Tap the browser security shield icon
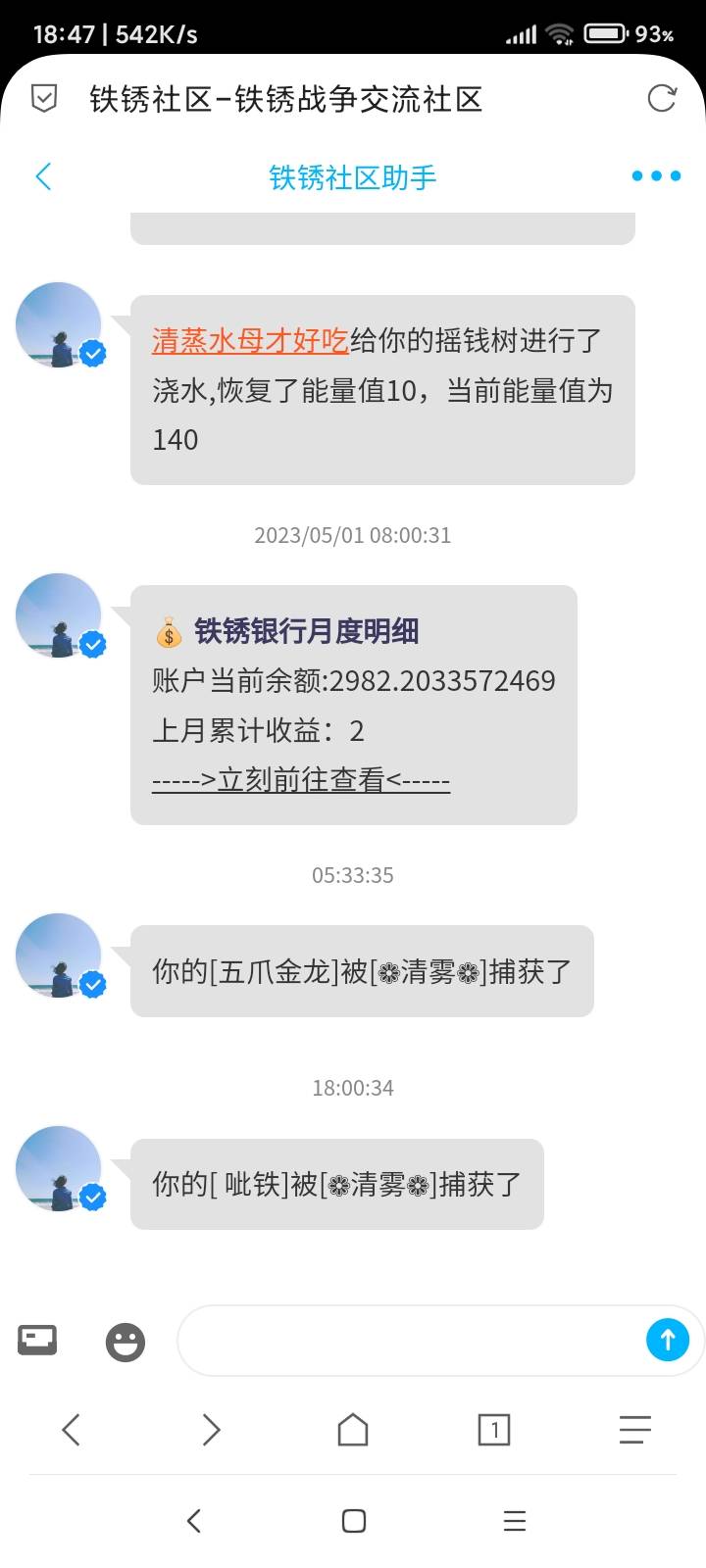The height and width of the screenshot is (1568, 706). [x=44, y=98]
